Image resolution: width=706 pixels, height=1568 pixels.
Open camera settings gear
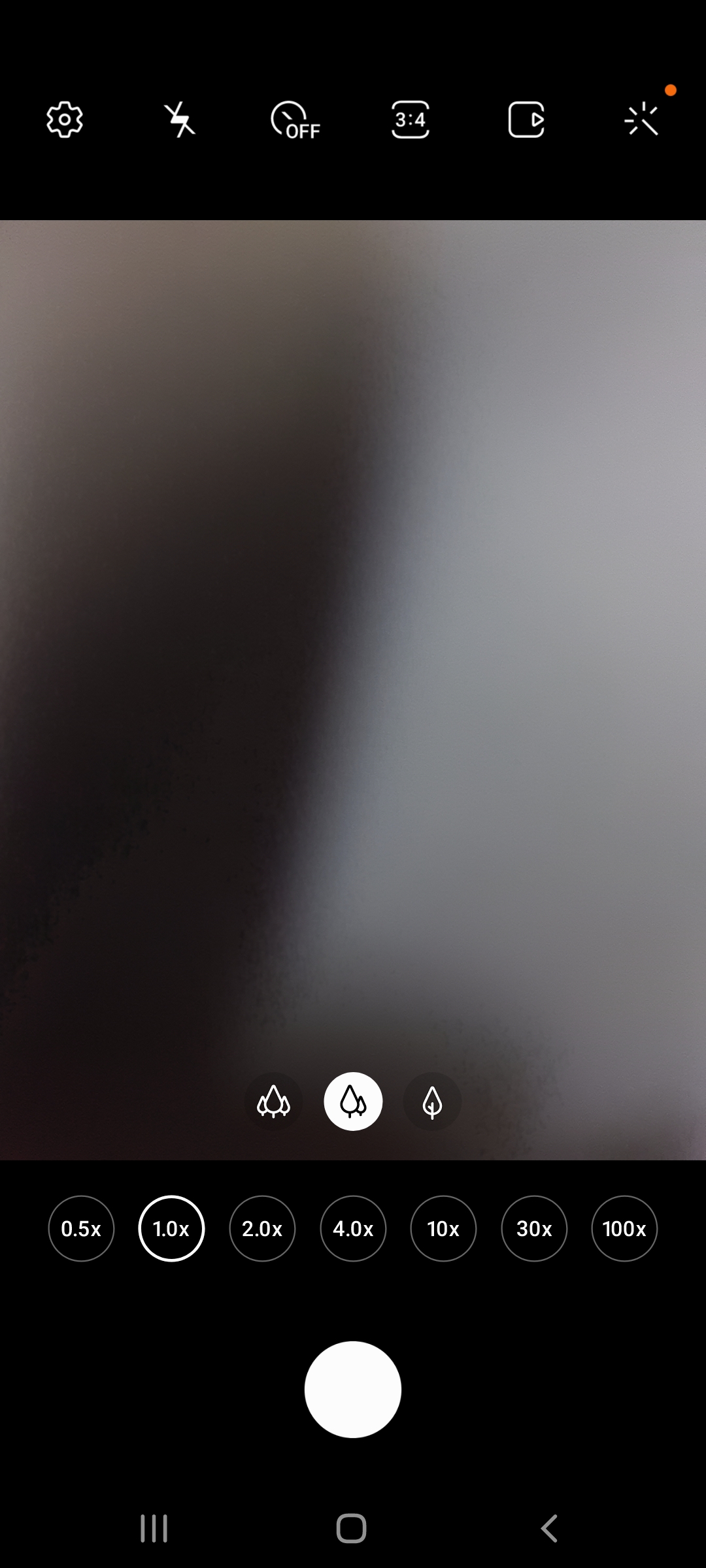tap(65, 120)
